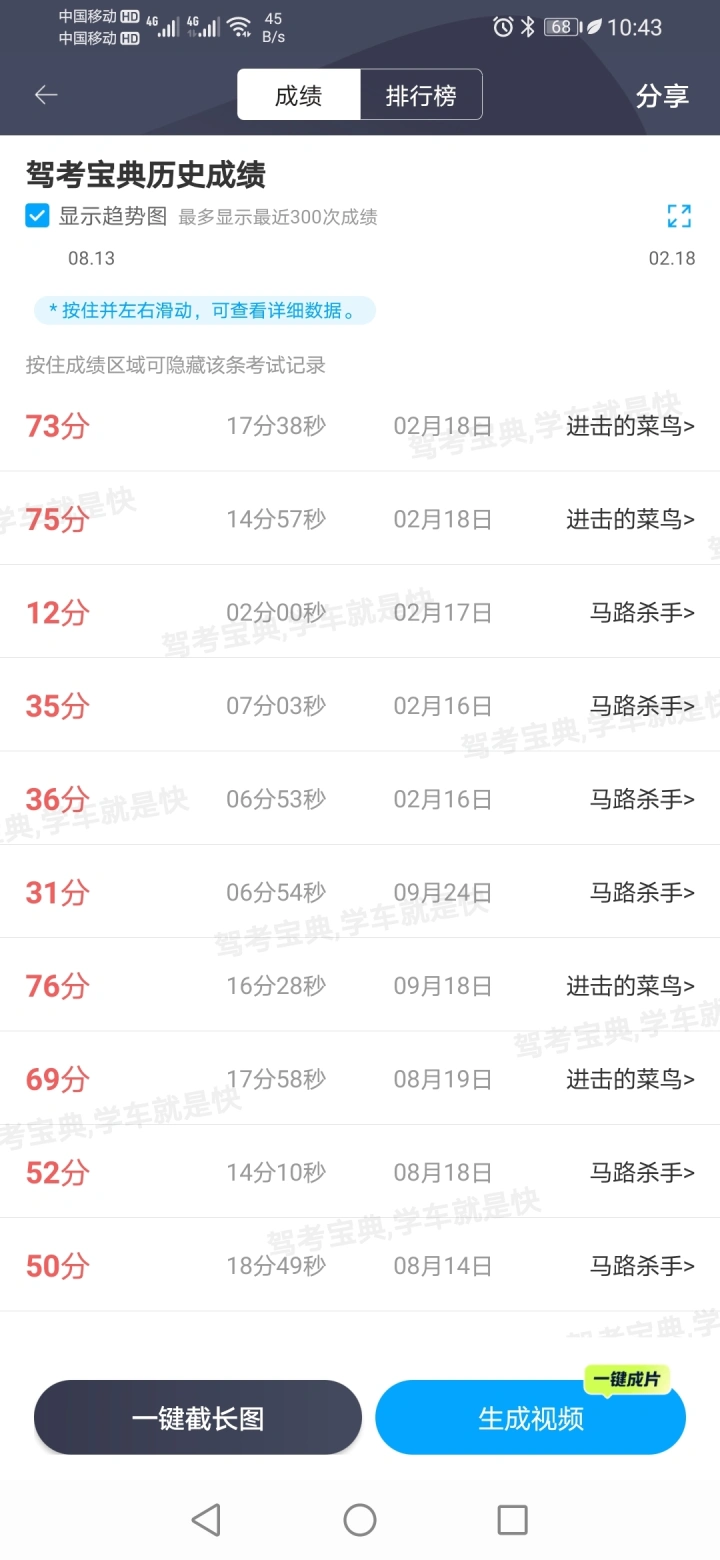Screen dimensions: 720x1560
Task: Open the 50分 record from 08月14日
Action: click(360, 1265)
